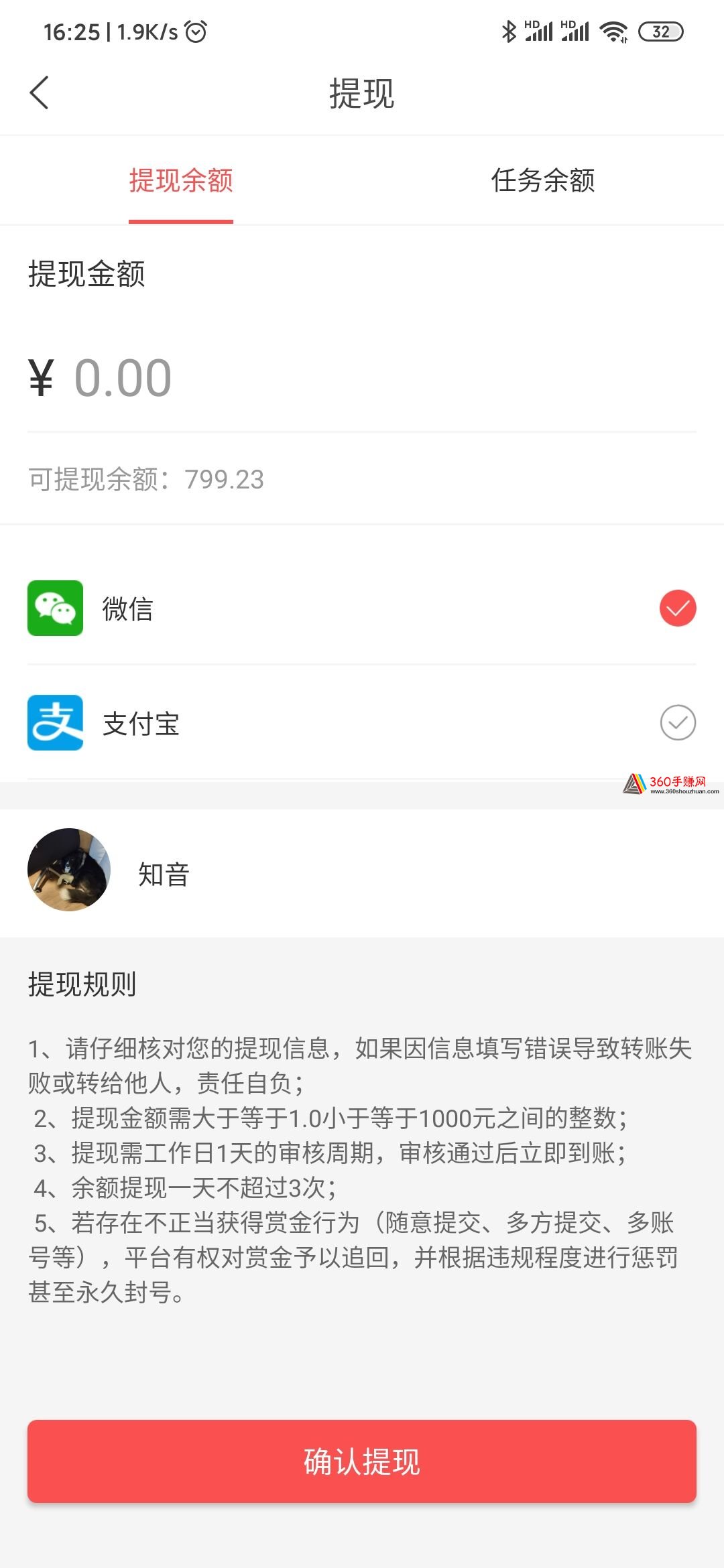
Task: Go back from the 提现 page
Action: pos(40,92)
